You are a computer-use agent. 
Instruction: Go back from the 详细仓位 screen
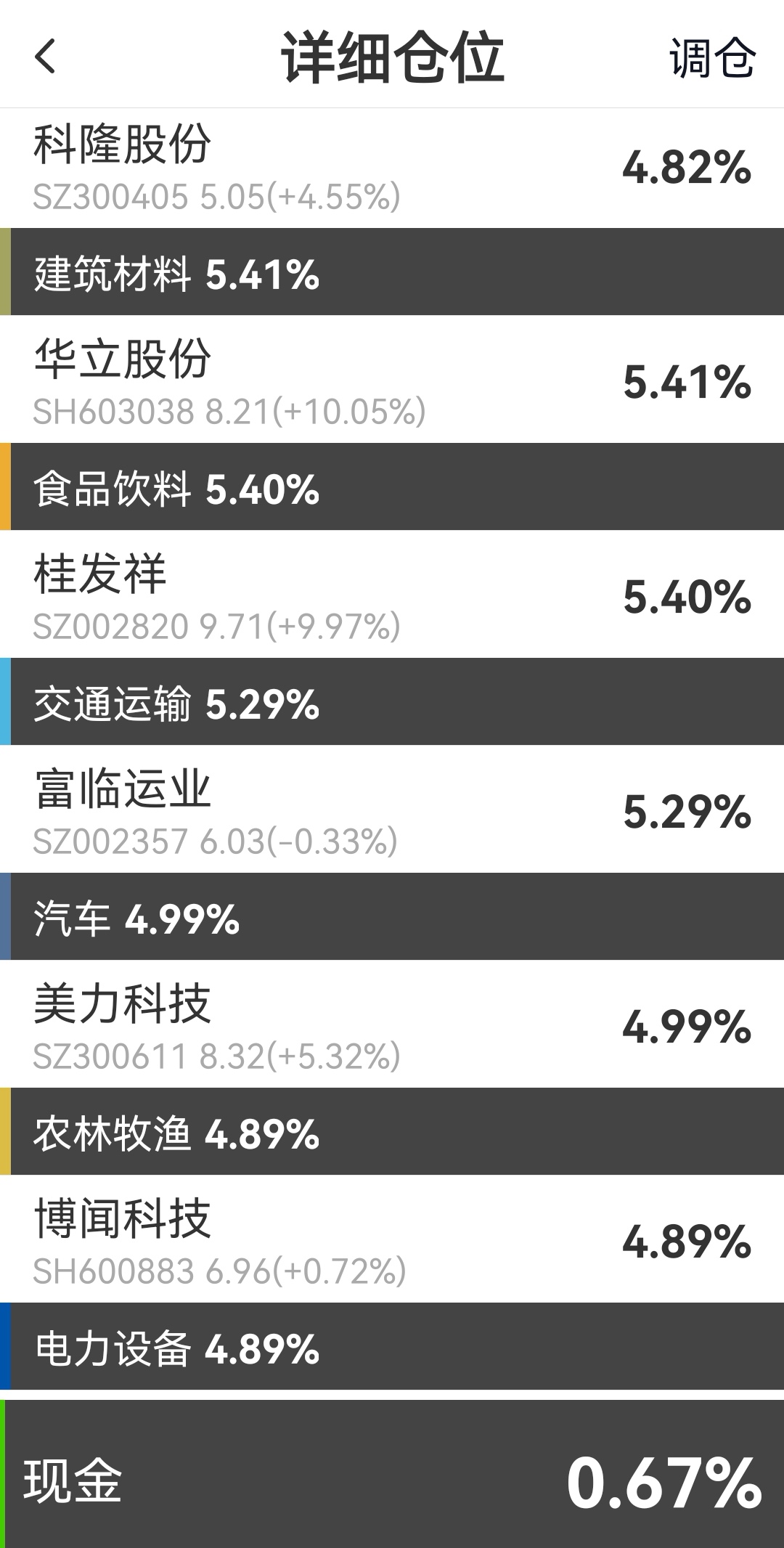click(45, 57)
